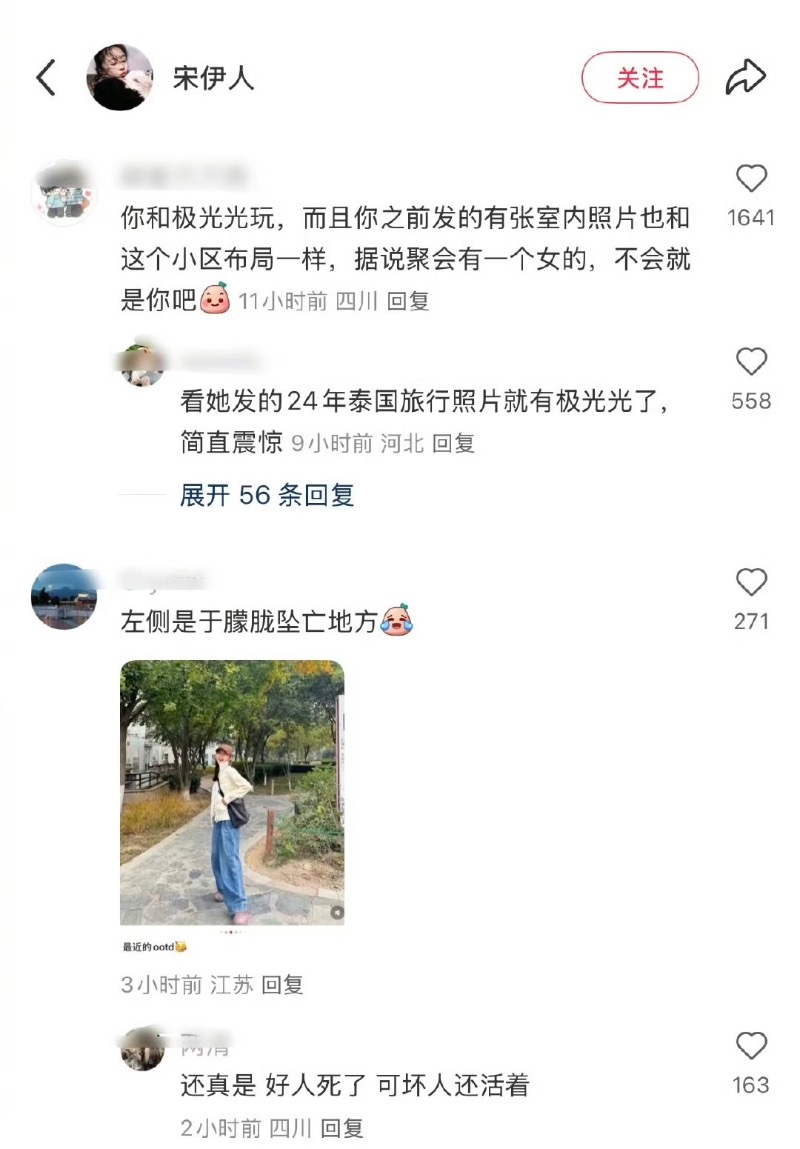800x1149 pixels.
Task: Reply to the 11小时前 四川 comment
Action: click(408, 301)
